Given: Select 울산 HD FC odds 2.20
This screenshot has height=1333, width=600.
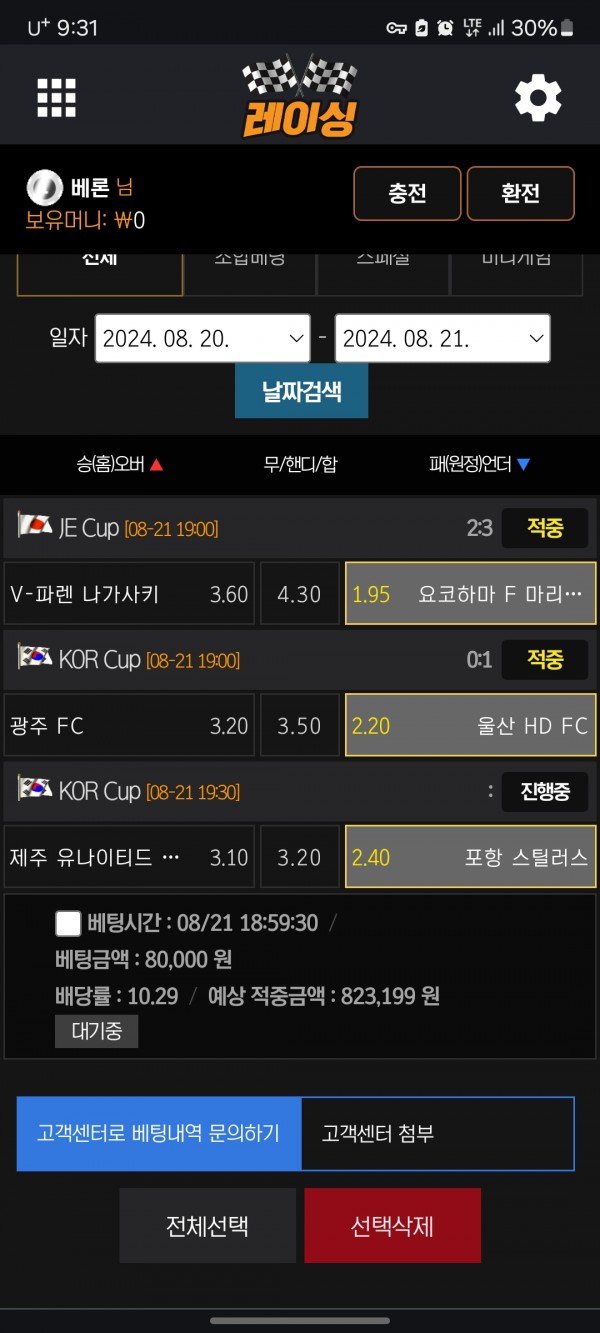Looking at the screenshot, I should click(x=470, y=726).
